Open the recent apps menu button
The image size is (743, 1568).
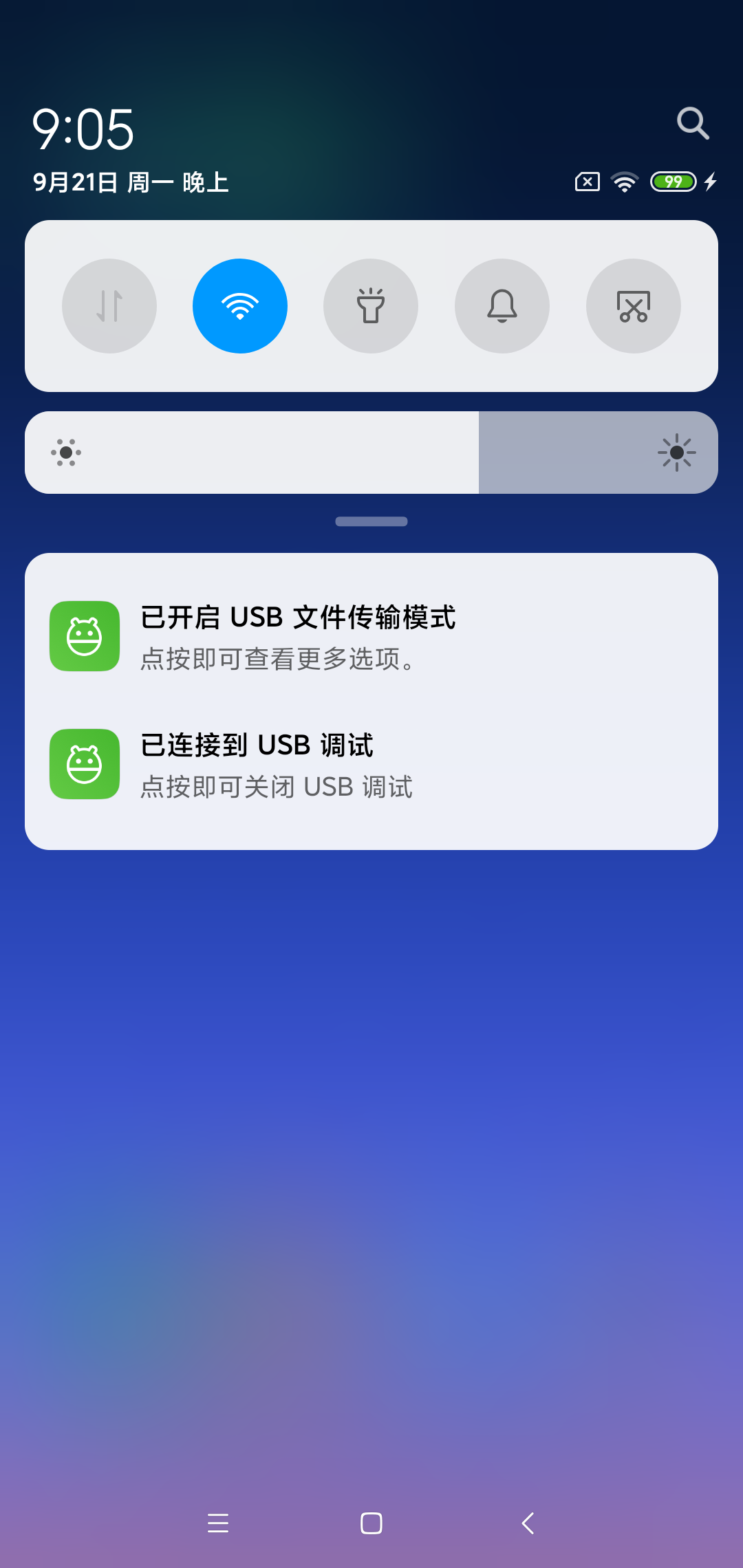click(x=218, y=1523)
